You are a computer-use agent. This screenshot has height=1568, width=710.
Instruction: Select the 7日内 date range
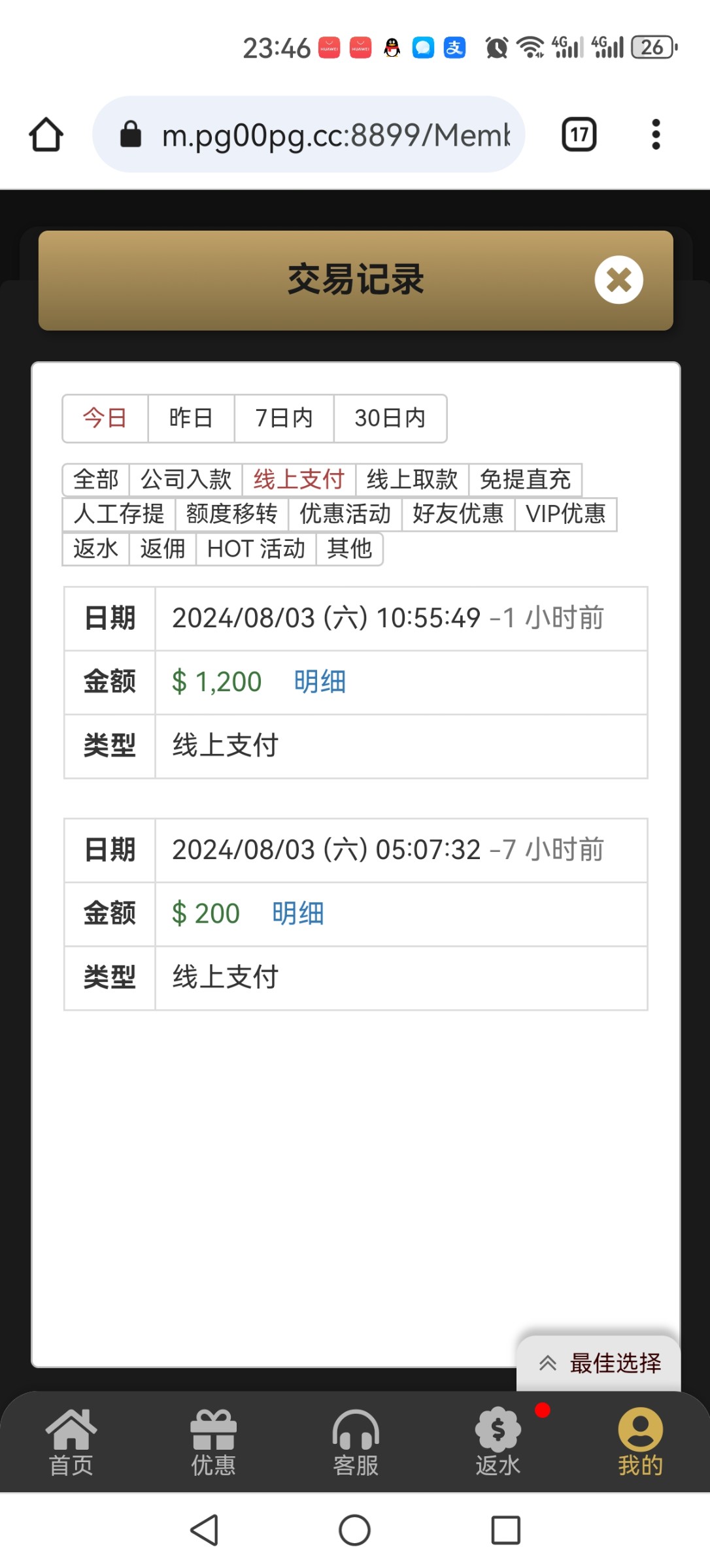click(x=284, y=418)
